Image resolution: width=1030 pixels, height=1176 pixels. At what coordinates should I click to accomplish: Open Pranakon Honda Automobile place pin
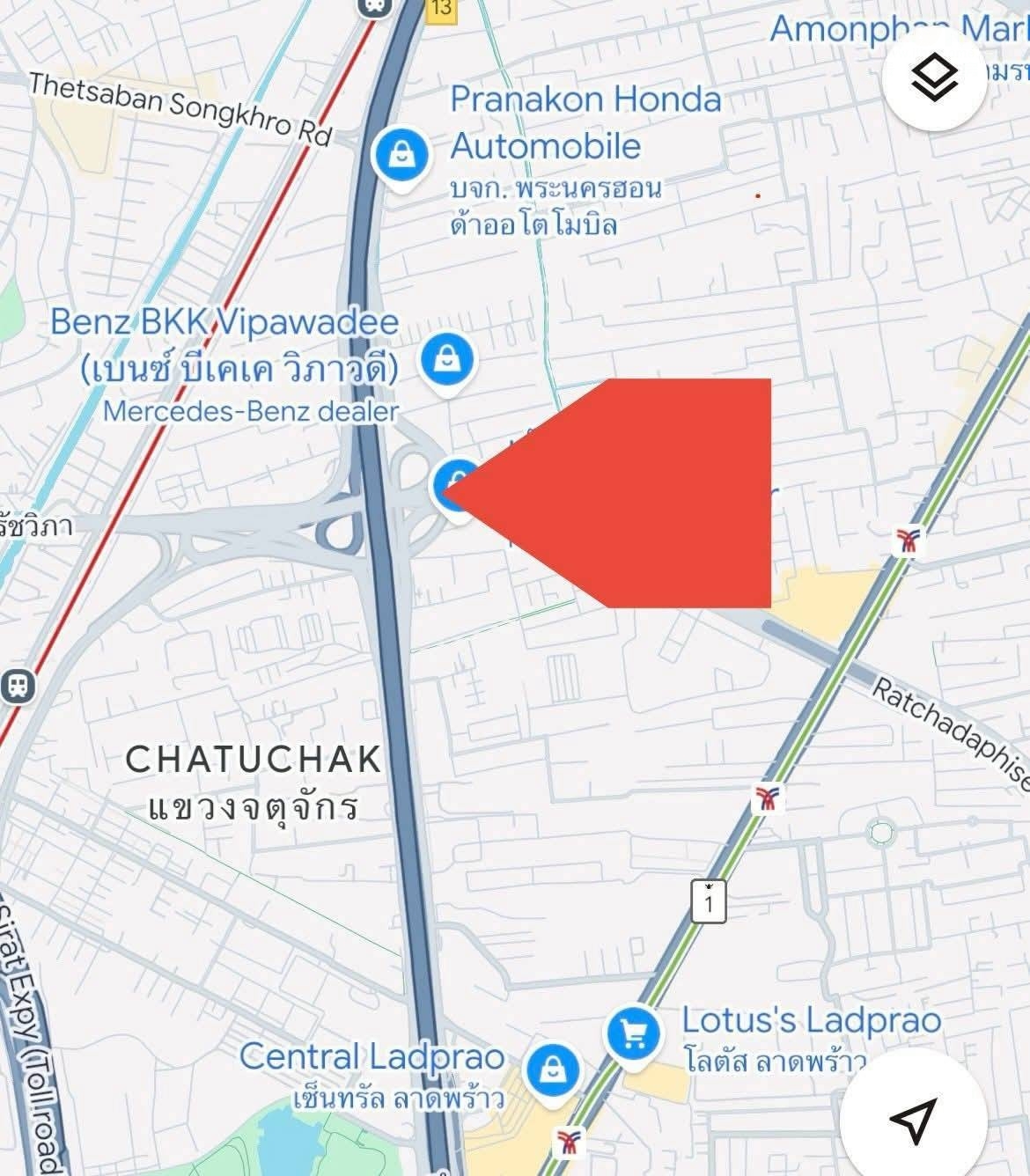(401, 156)
